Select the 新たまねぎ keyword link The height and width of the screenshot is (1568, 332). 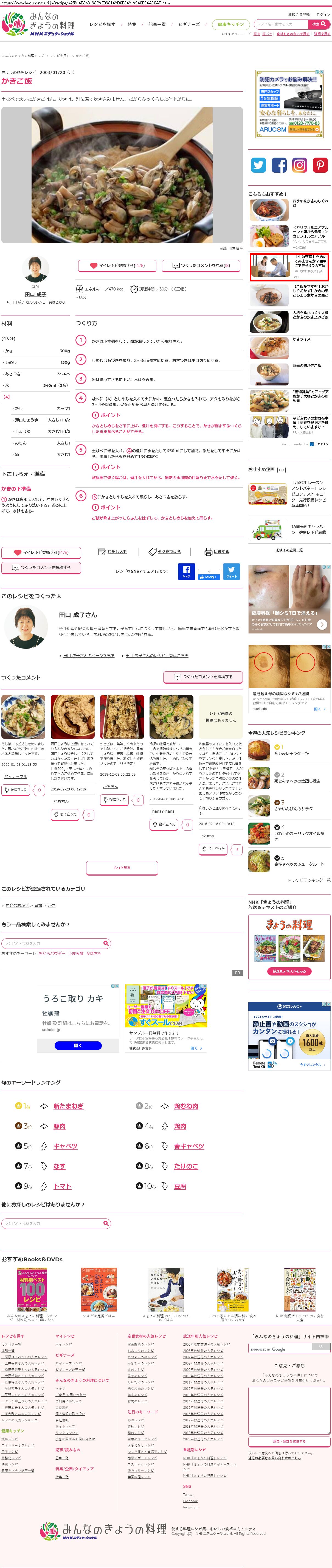[x=68, y=1106]
